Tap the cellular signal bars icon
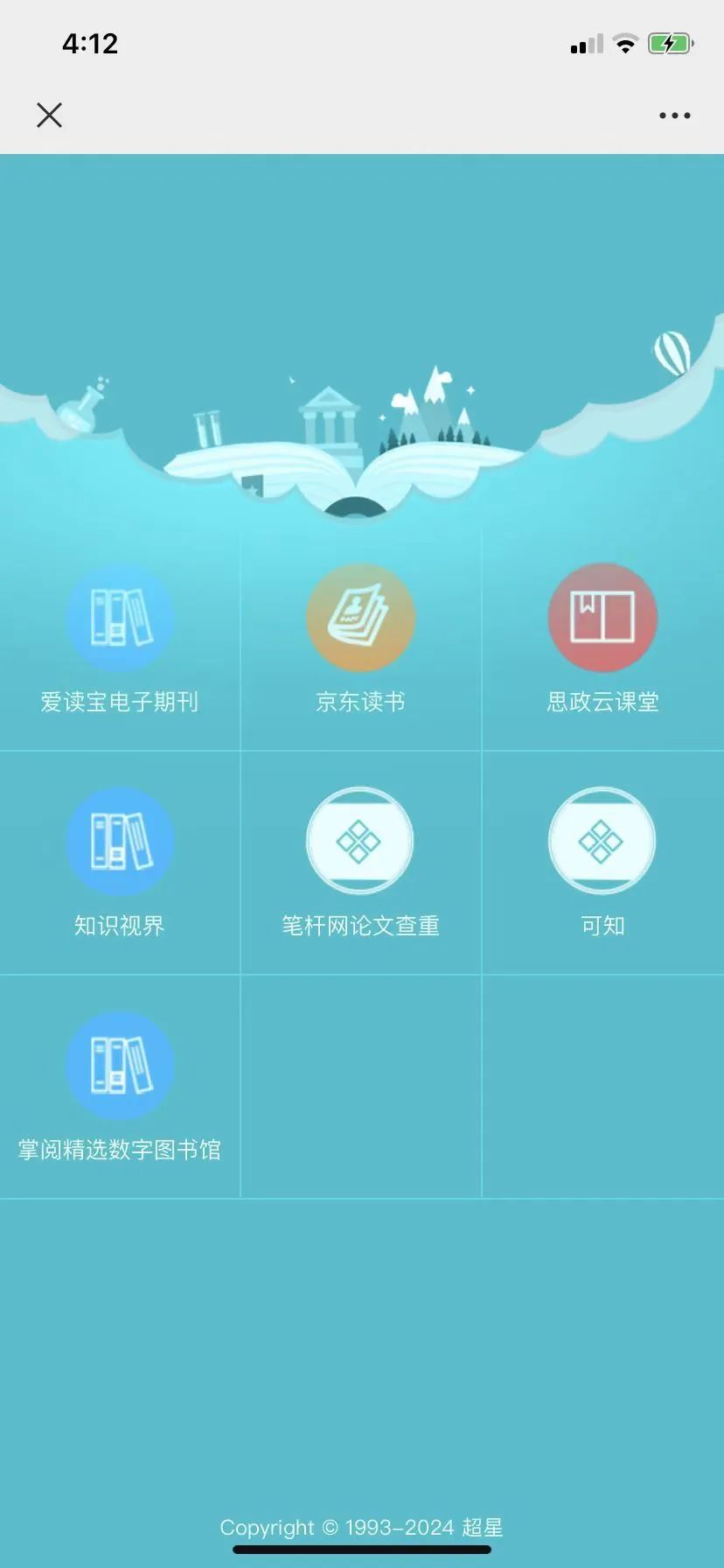 [x=585, y=43]
